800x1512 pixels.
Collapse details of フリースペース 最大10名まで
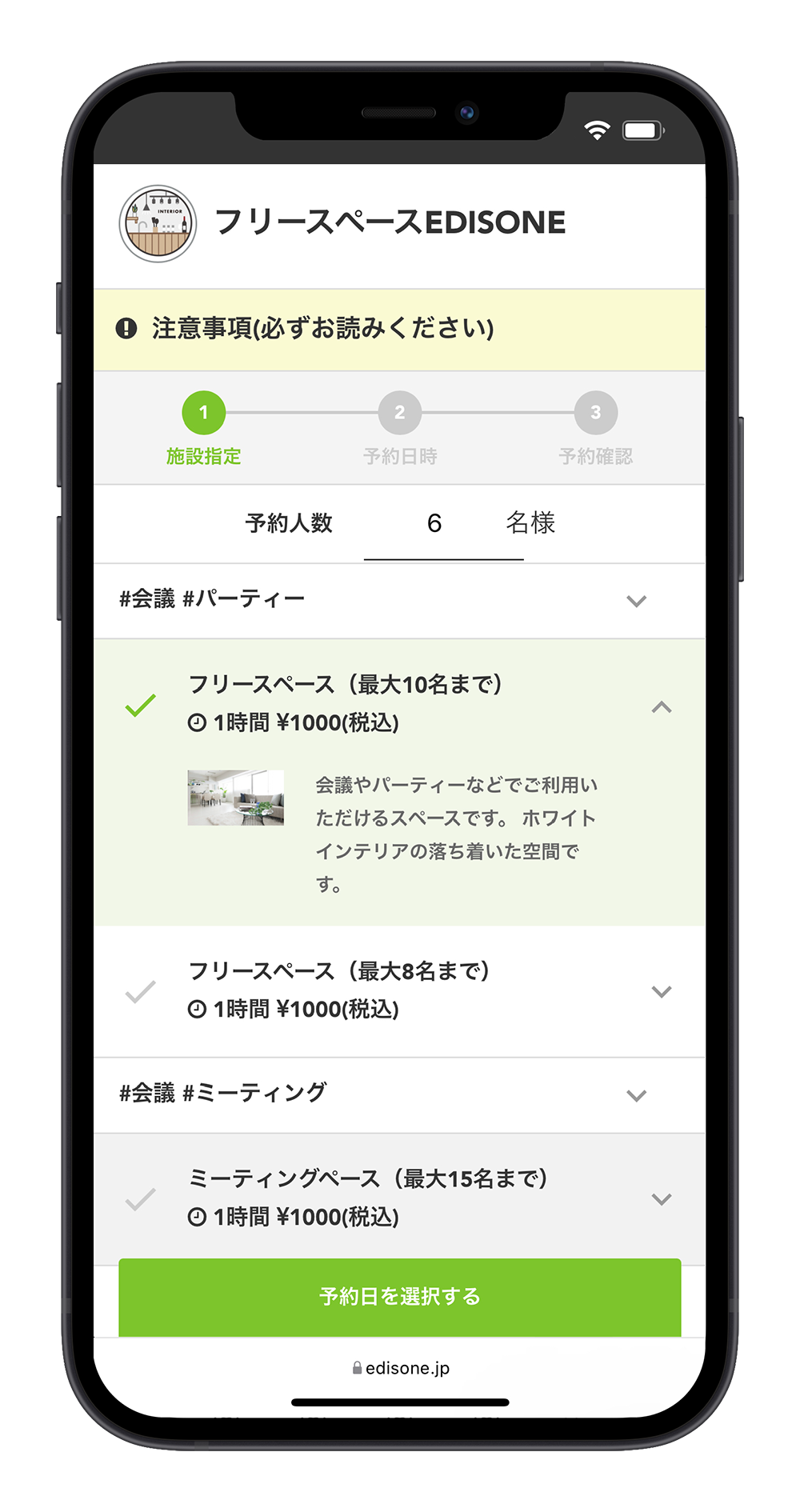point(661,707)
